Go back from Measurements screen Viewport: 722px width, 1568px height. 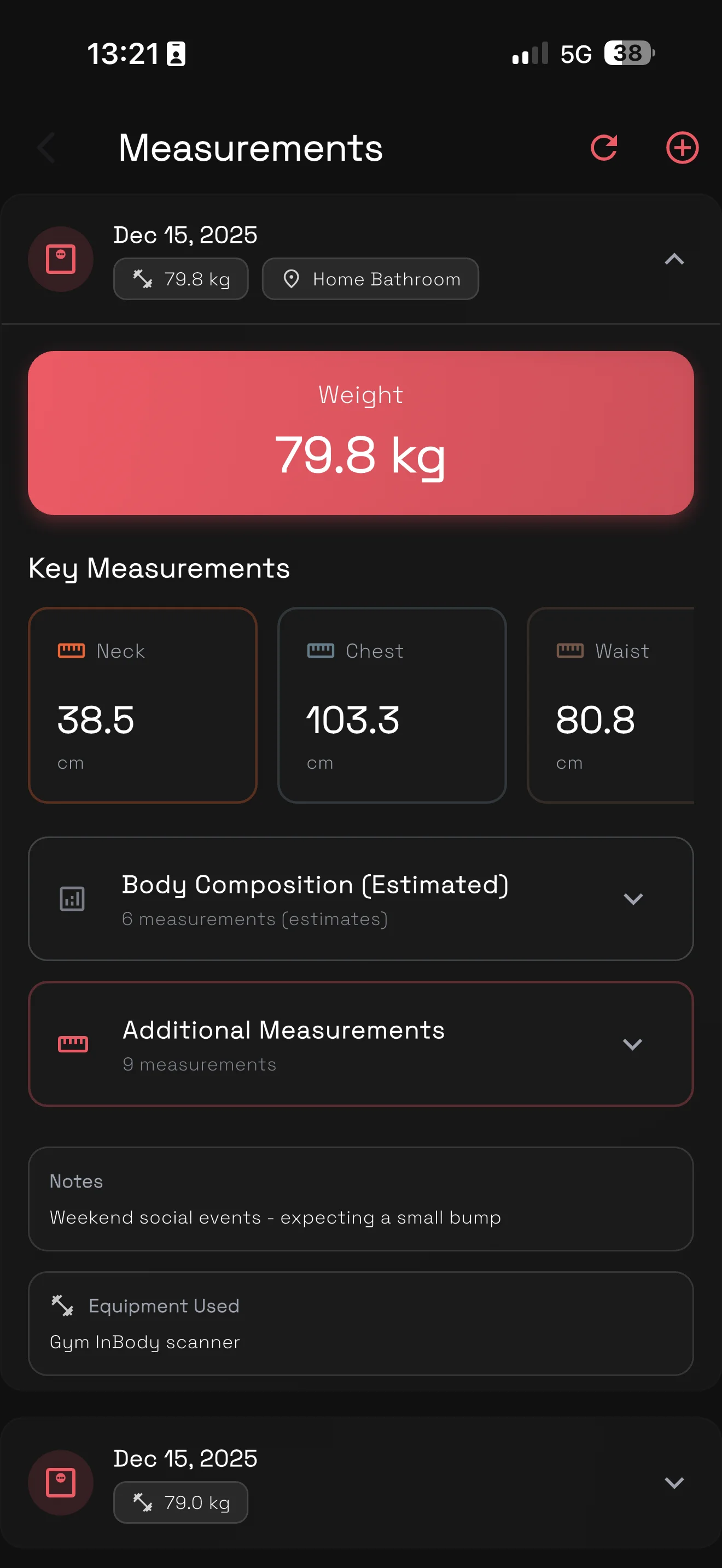coord(46,147)
